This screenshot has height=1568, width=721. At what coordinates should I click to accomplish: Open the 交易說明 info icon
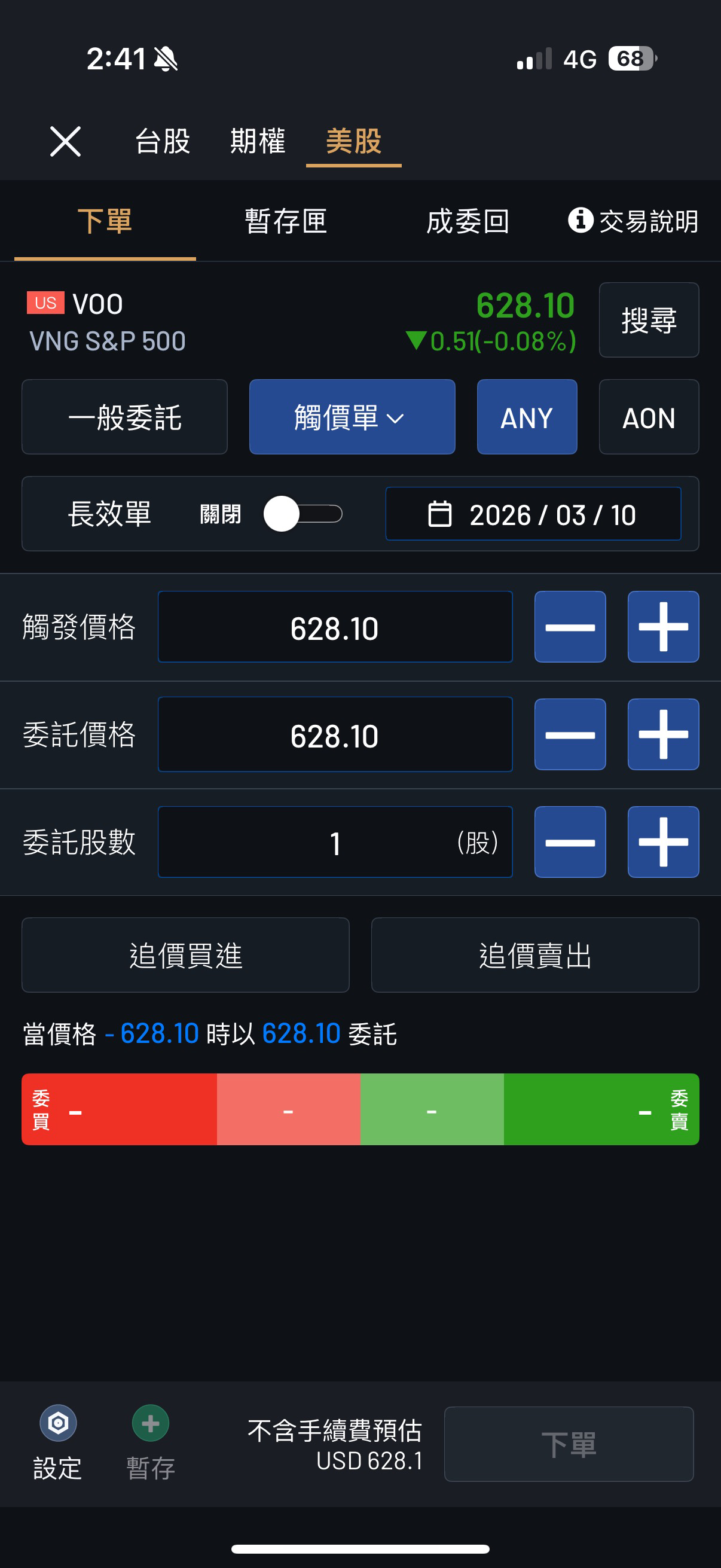(581, 221)
